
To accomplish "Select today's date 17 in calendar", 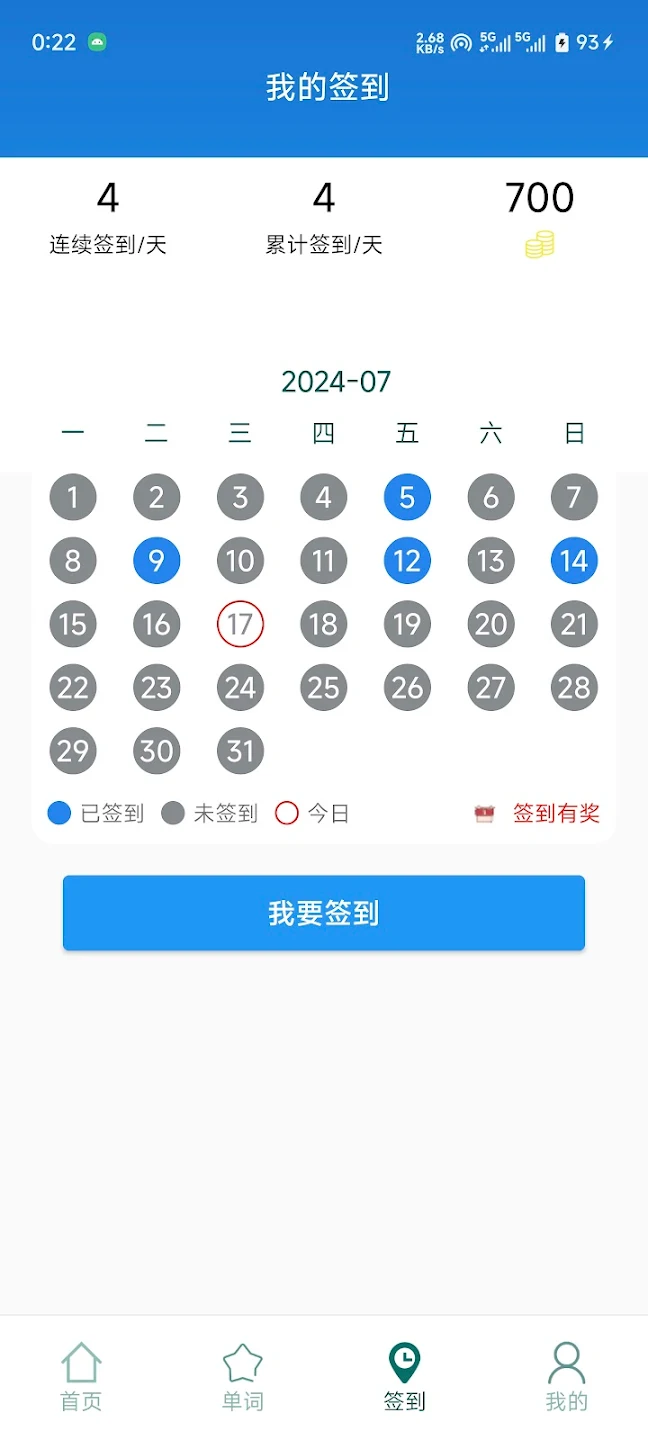I will tap(240, 624).
